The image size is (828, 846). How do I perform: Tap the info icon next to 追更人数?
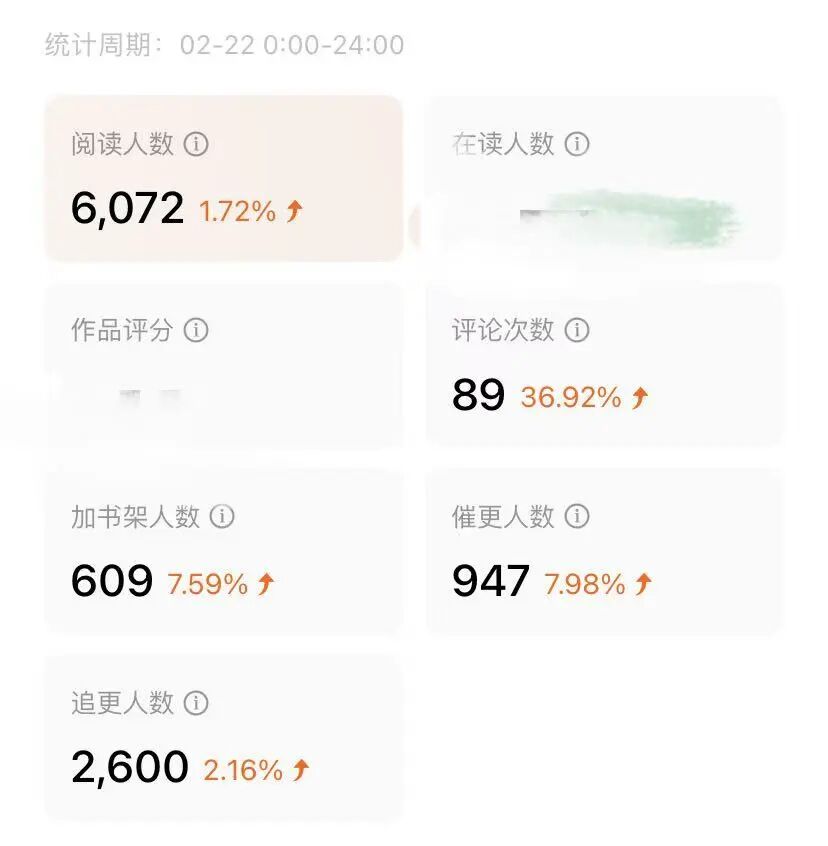click(x=196, y=703)
